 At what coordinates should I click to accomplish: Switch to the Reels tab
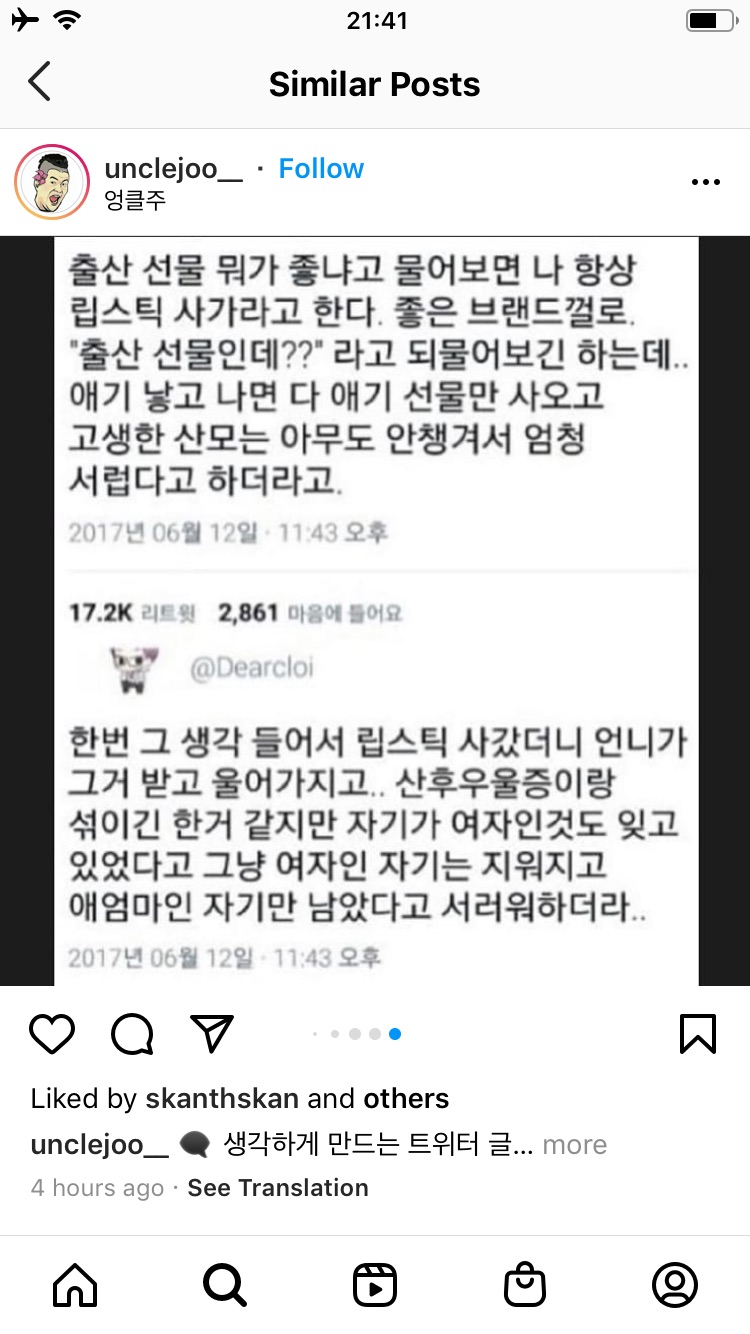coord(375,1285)
